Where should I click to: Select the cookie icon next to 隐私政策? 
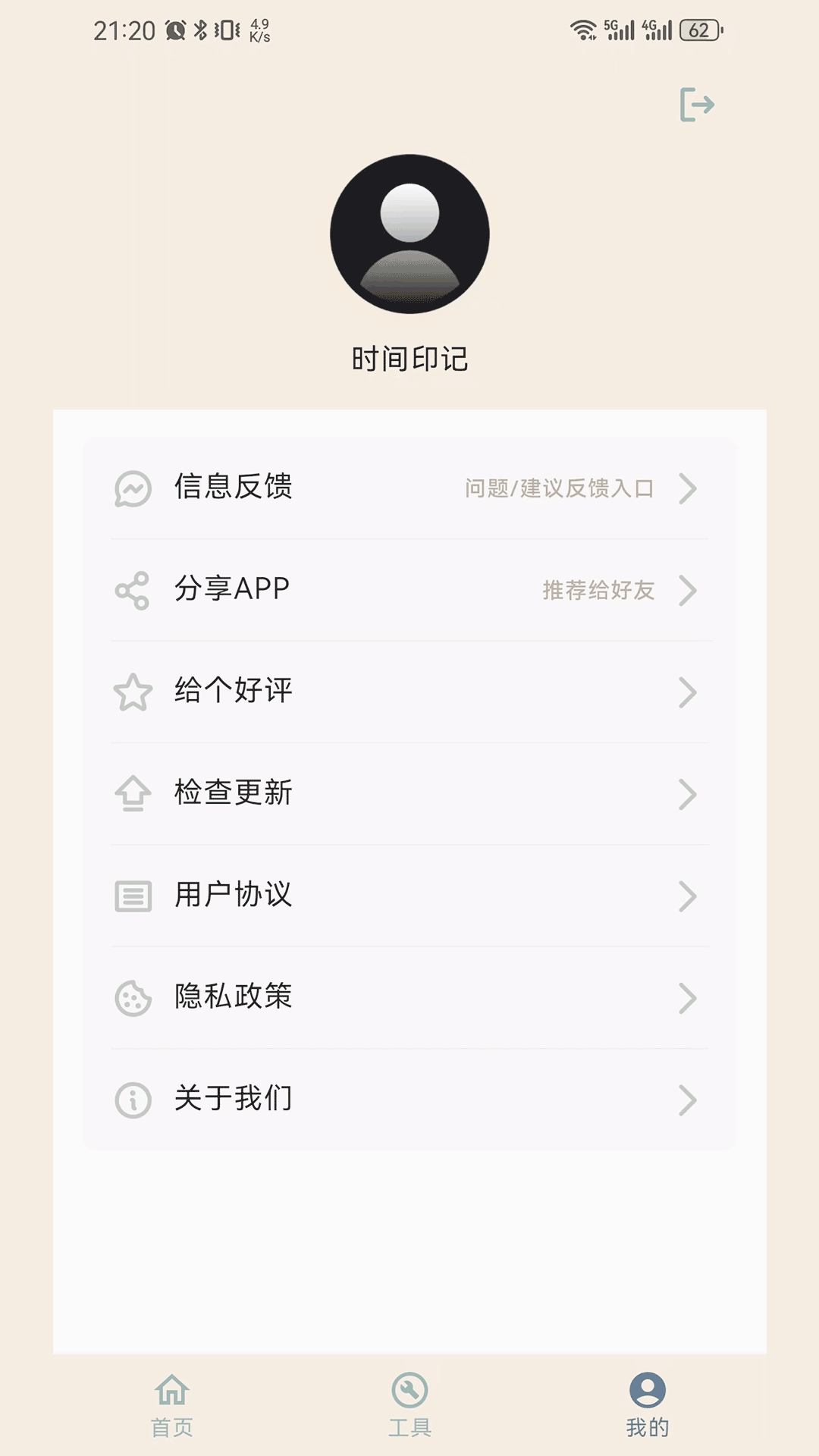[x=132, y=998]
